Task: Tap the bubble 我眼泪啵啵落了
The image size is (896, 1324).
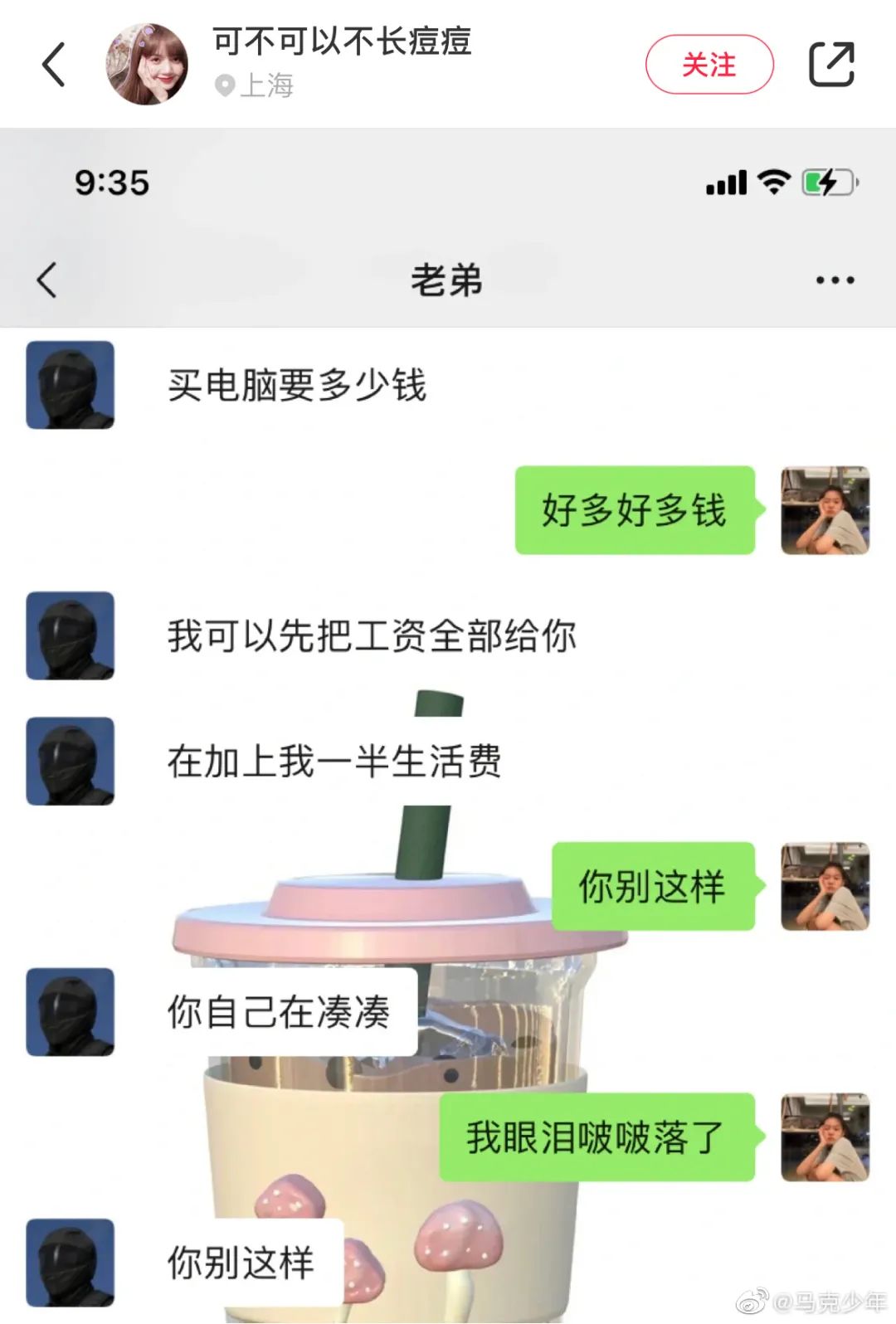Action: pyautogui.click(x=597, y=1138)
